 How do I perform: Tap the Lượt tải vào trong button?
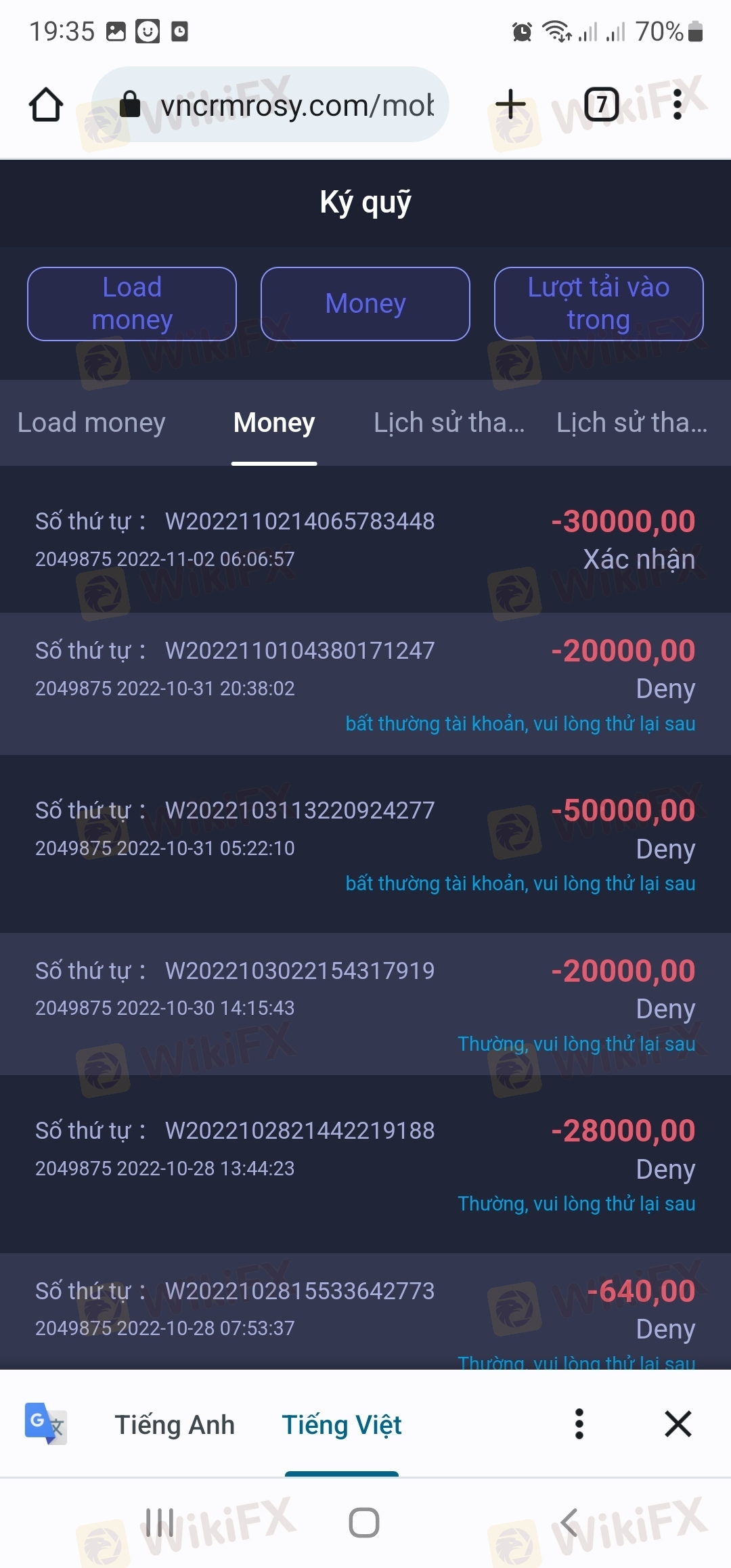click(x=599, y=304)
